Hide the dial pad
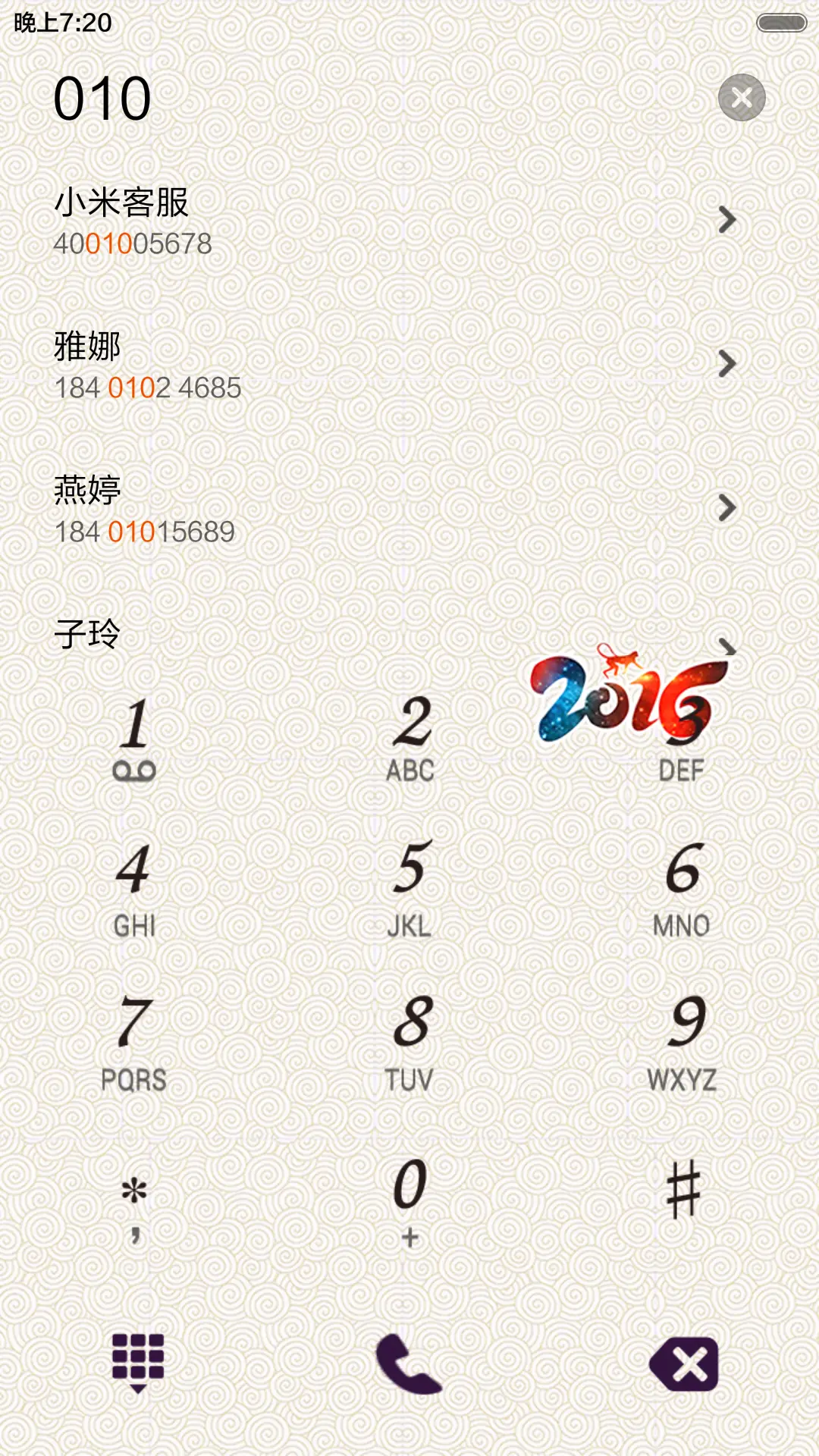This screenshot has width=819, height=1456. (138, 1363)
